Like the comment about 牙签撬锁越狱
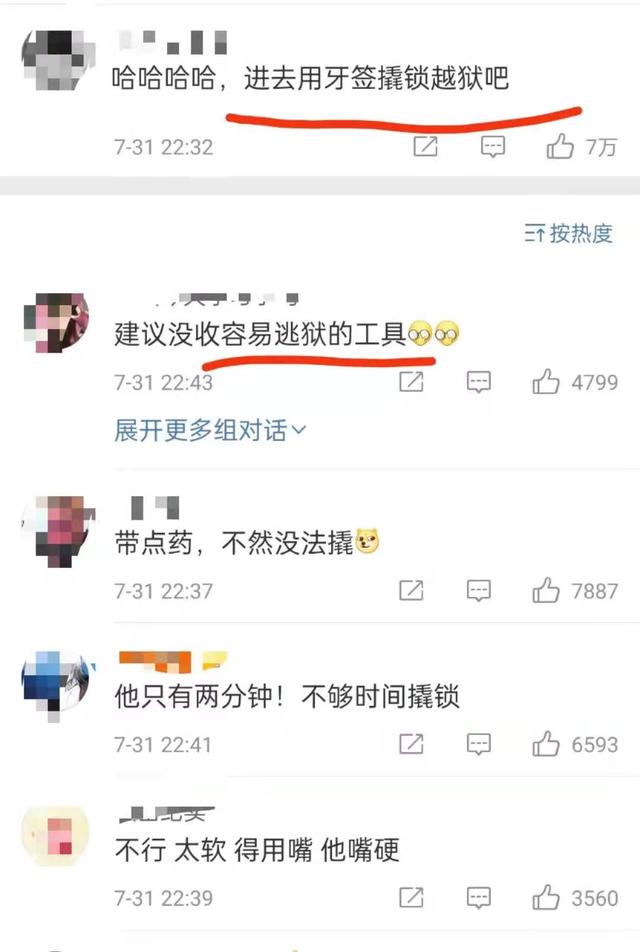This screenshot has width=640, height=952. 561,147
